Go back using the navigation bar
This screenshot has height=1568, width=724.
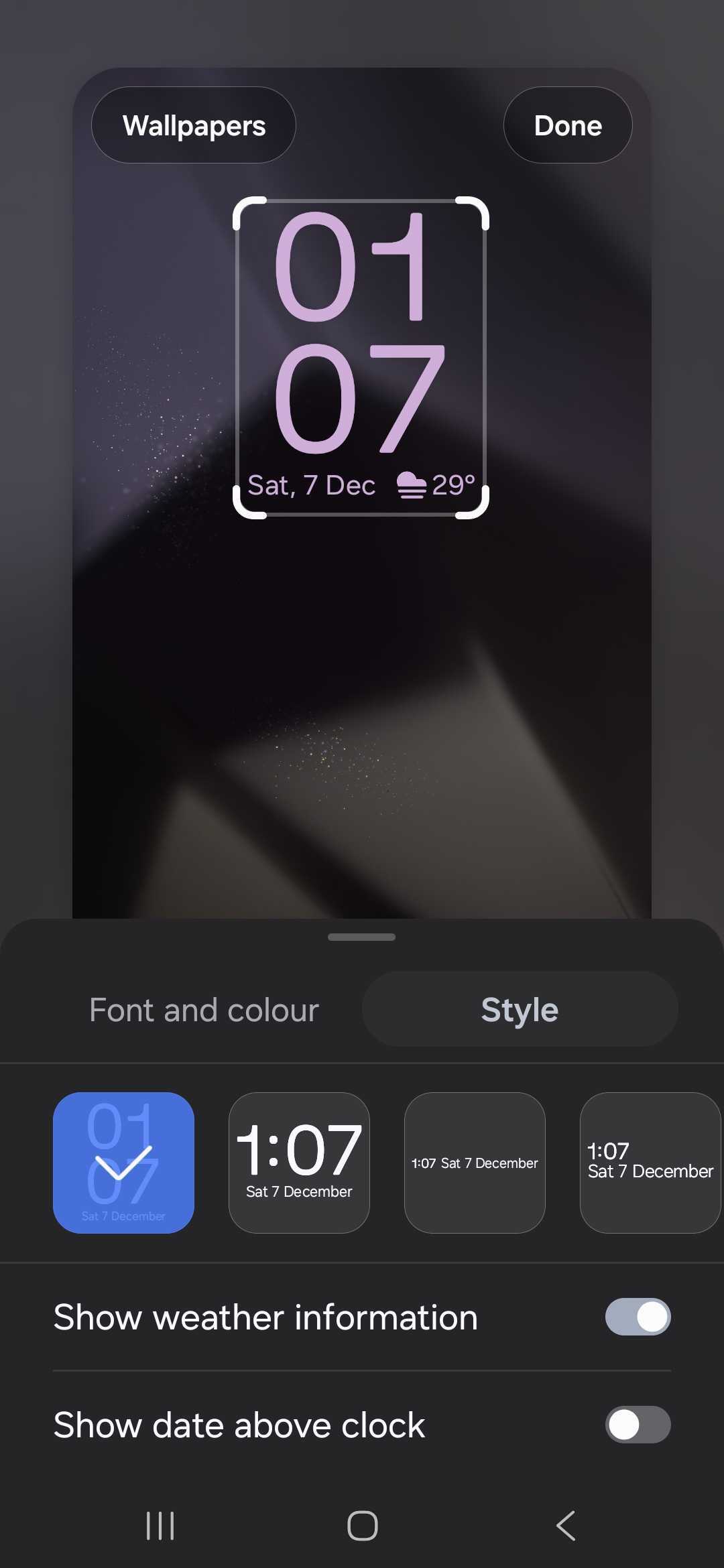[565, 1526]
